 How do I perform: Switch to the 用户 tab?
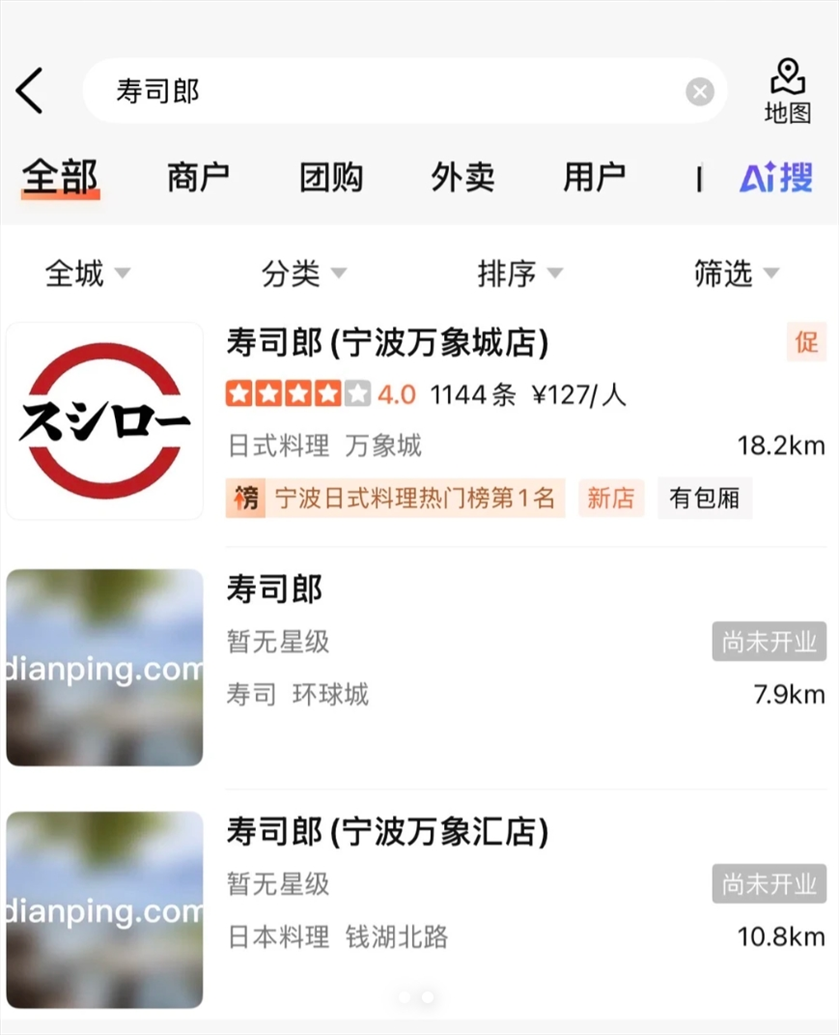click(x=594, y=178)
